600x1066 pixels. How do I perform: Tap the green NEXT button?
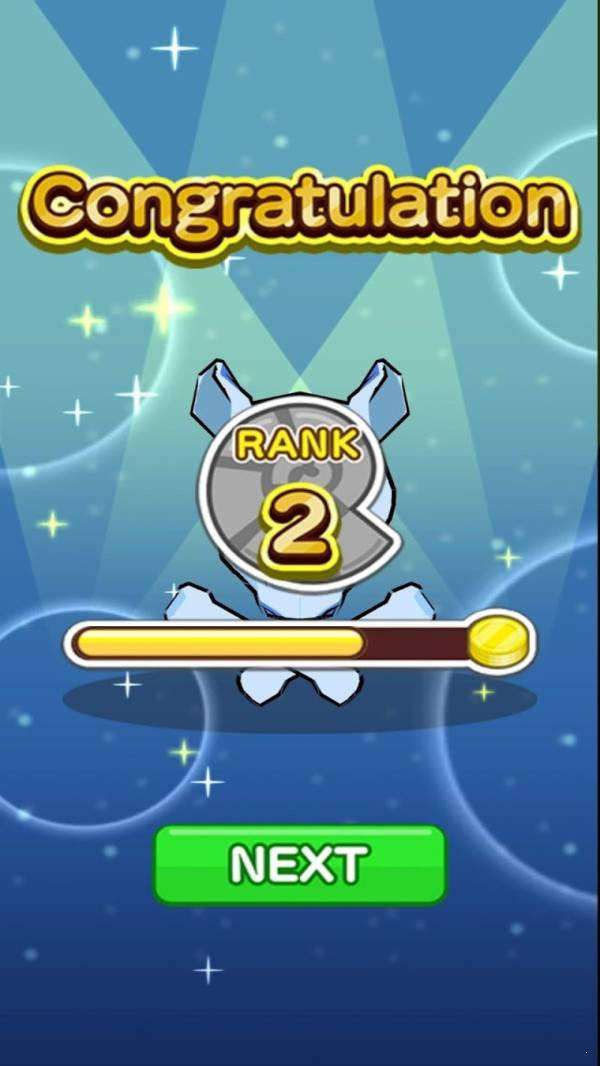tap(299, 864)
